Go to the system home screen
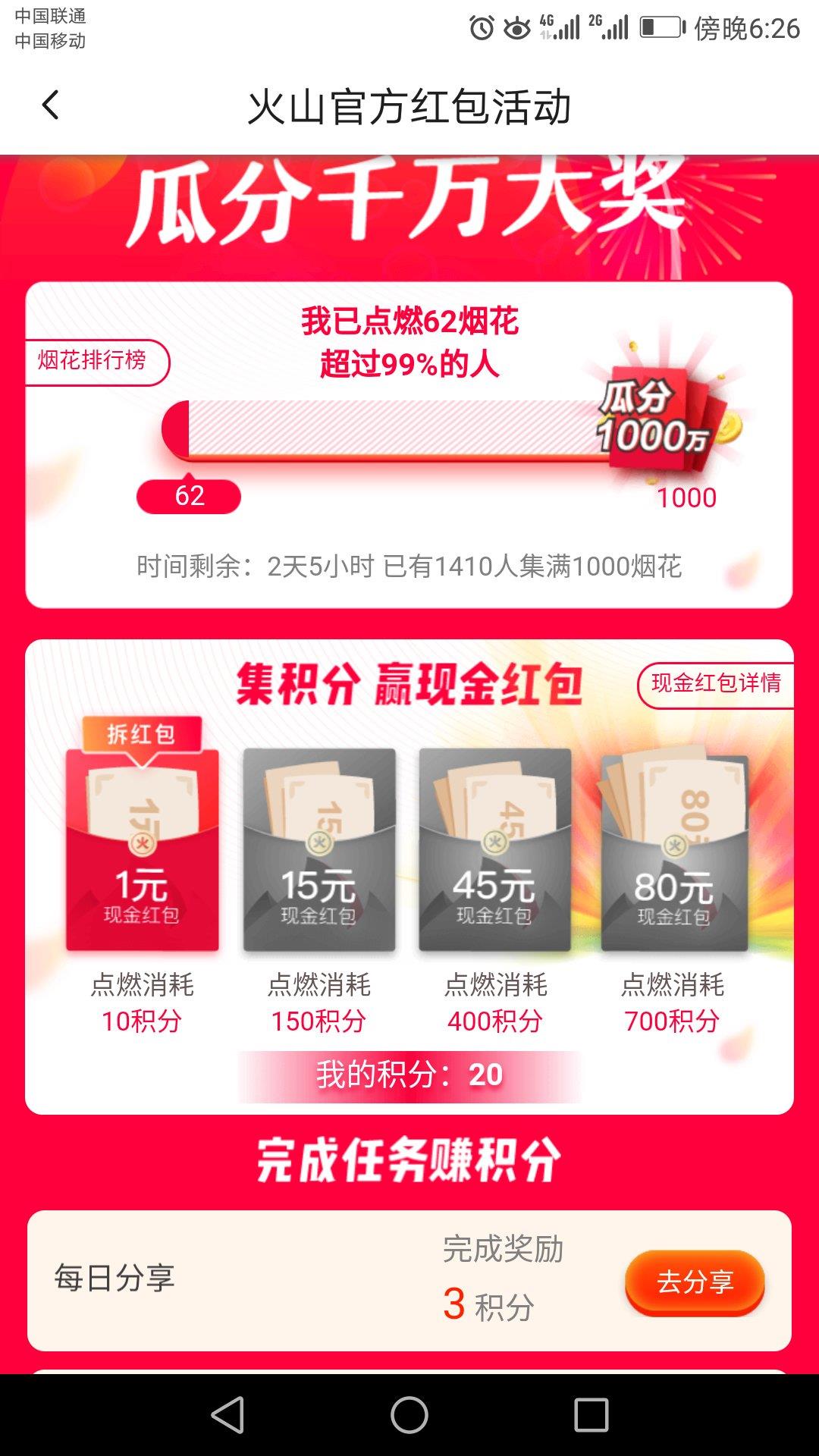 click(x=409, y=1415)
